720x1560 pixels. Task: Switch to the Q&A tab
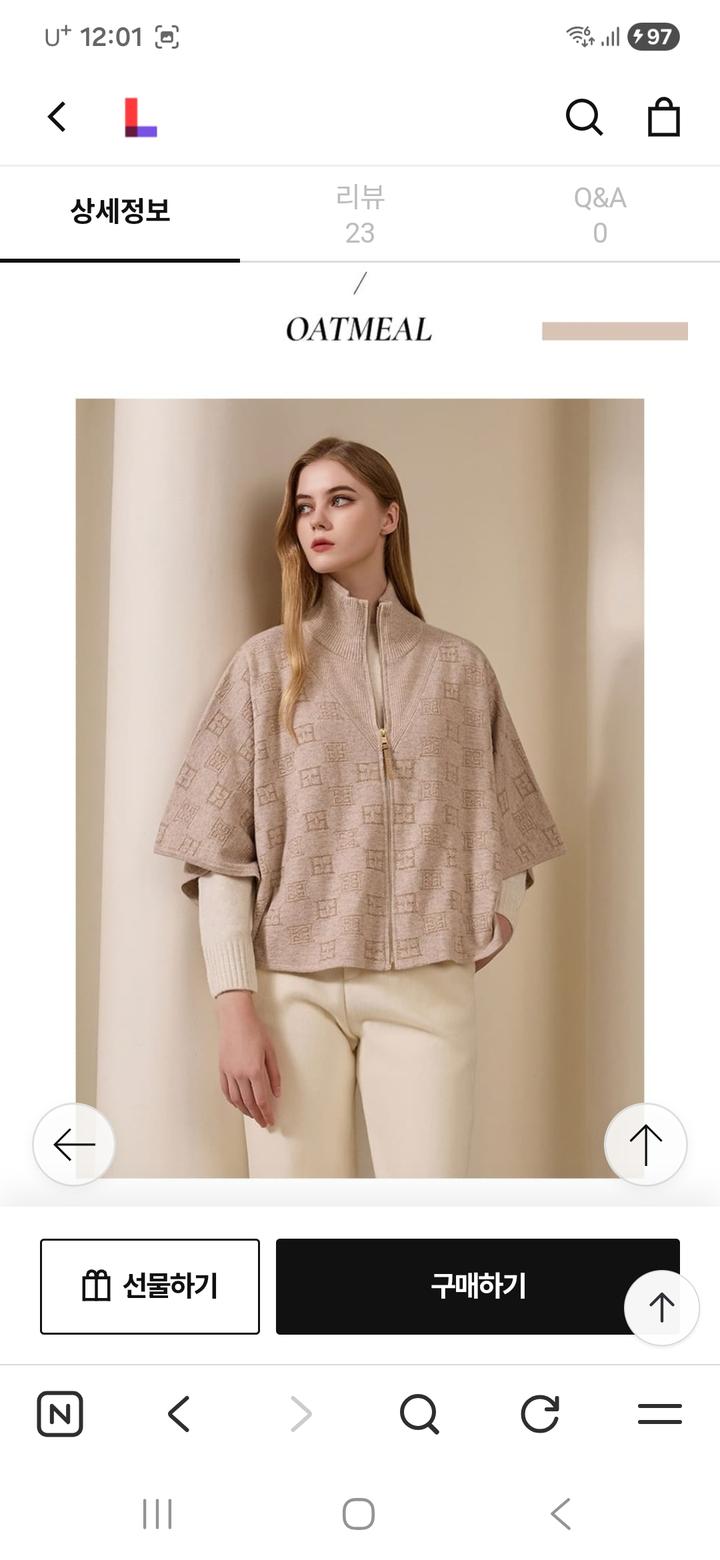click(600, 214)
